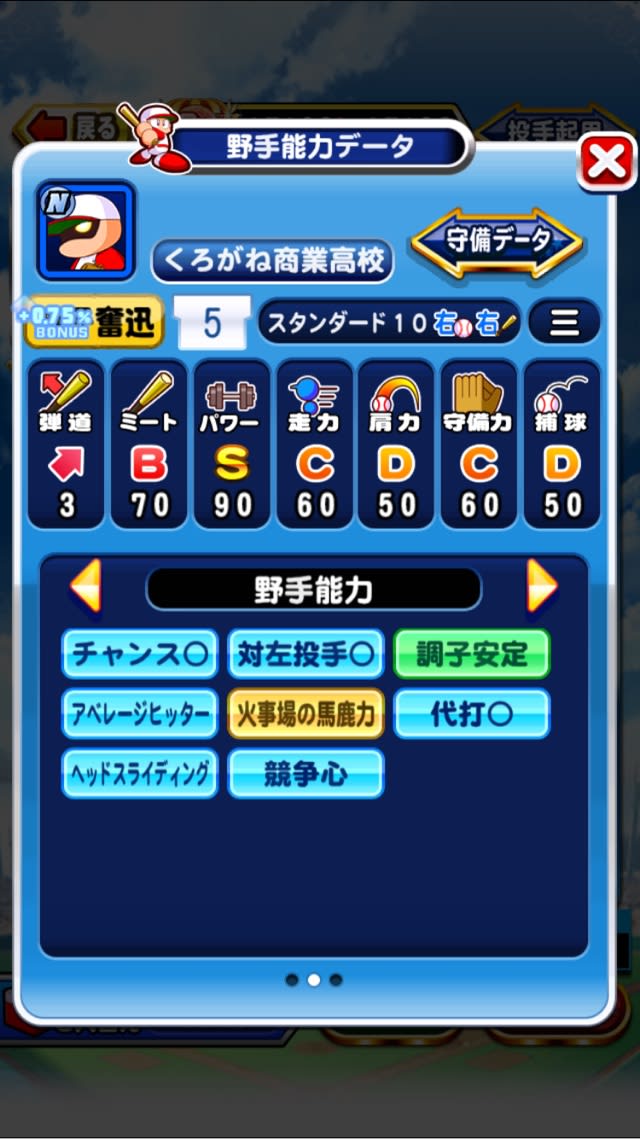The height and width of the screenshot is (1139, 640).
Task: Show アベレージヒッター ability info
Action: coord(139,714)
